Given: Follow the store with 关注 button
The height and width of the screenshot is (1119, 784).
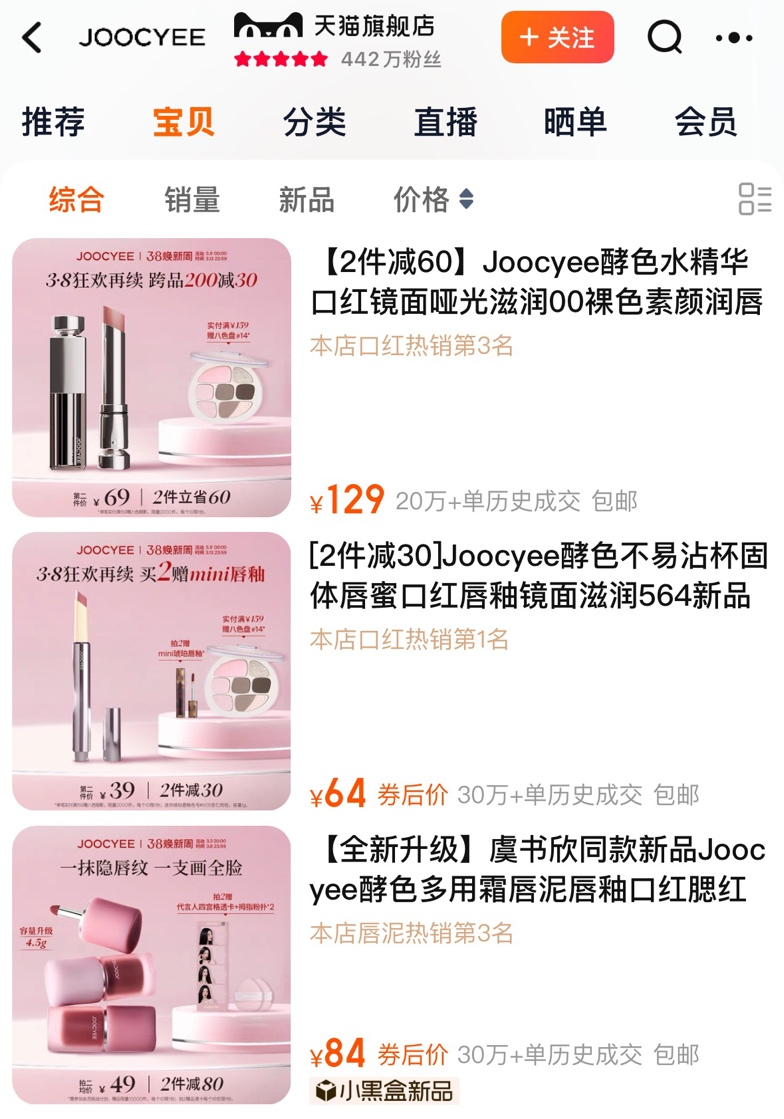Looking at the screenshot, I should pos(557,37).
